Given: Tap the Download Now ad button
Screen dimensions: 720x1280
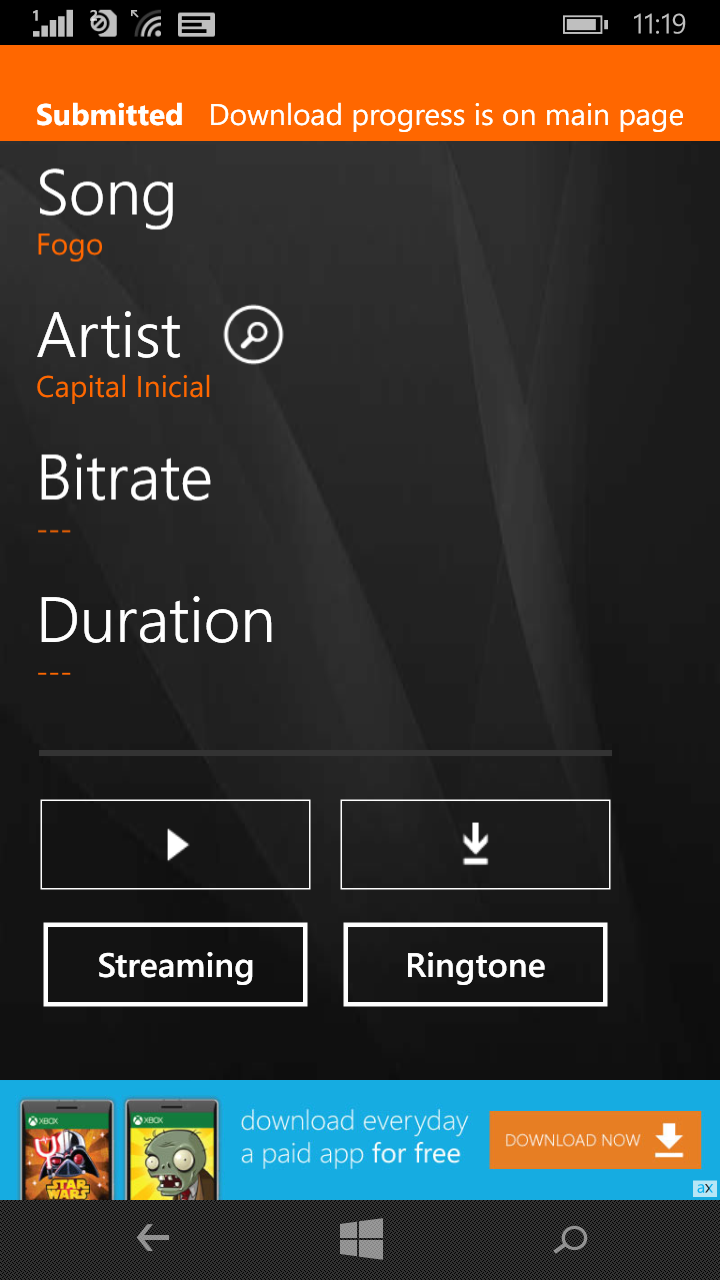Looking at the screenshot, I should 594,1140.
